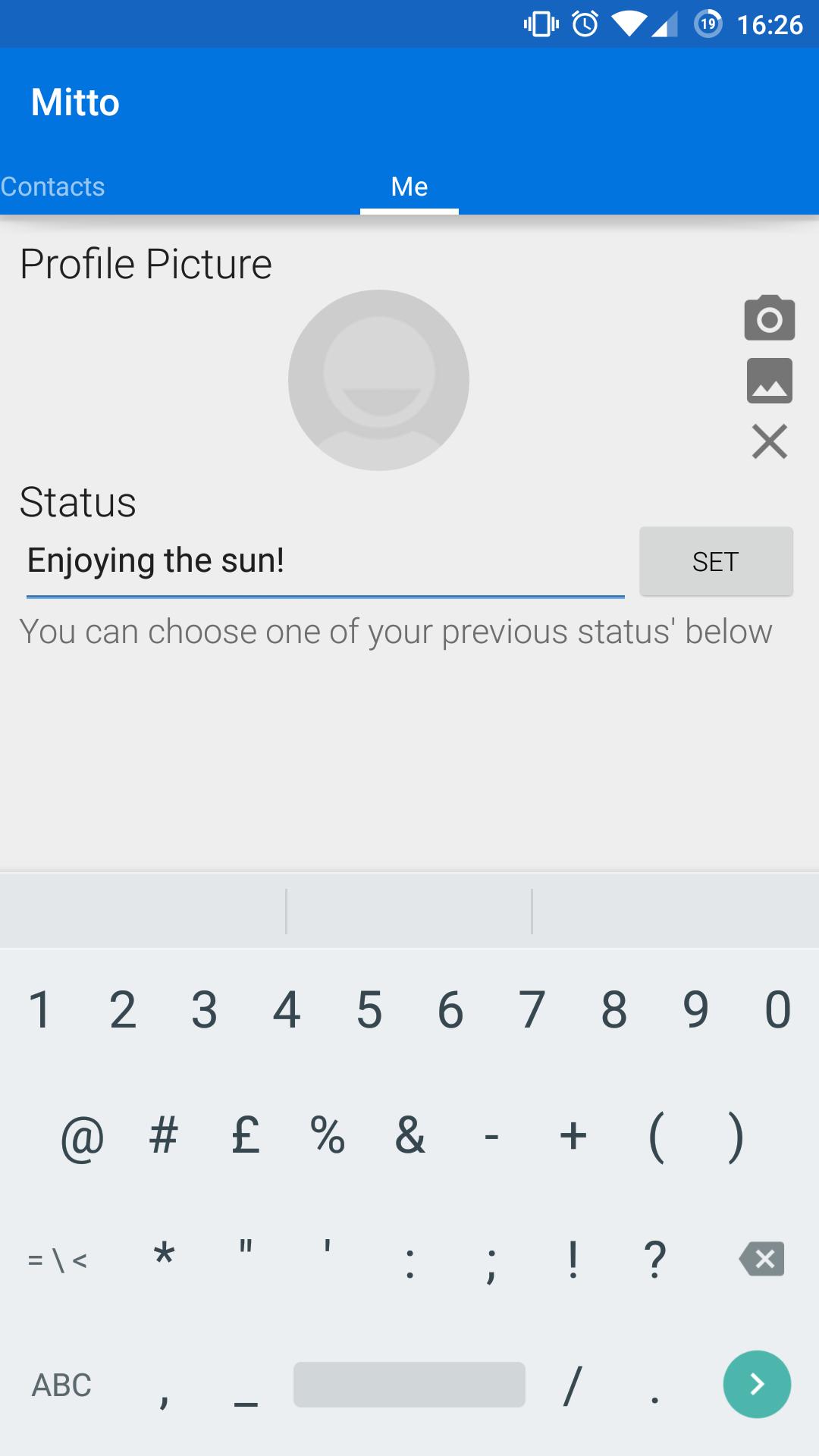The image size is (819, 1456).
Task: Select the Me tab
Action: (409, 187)
